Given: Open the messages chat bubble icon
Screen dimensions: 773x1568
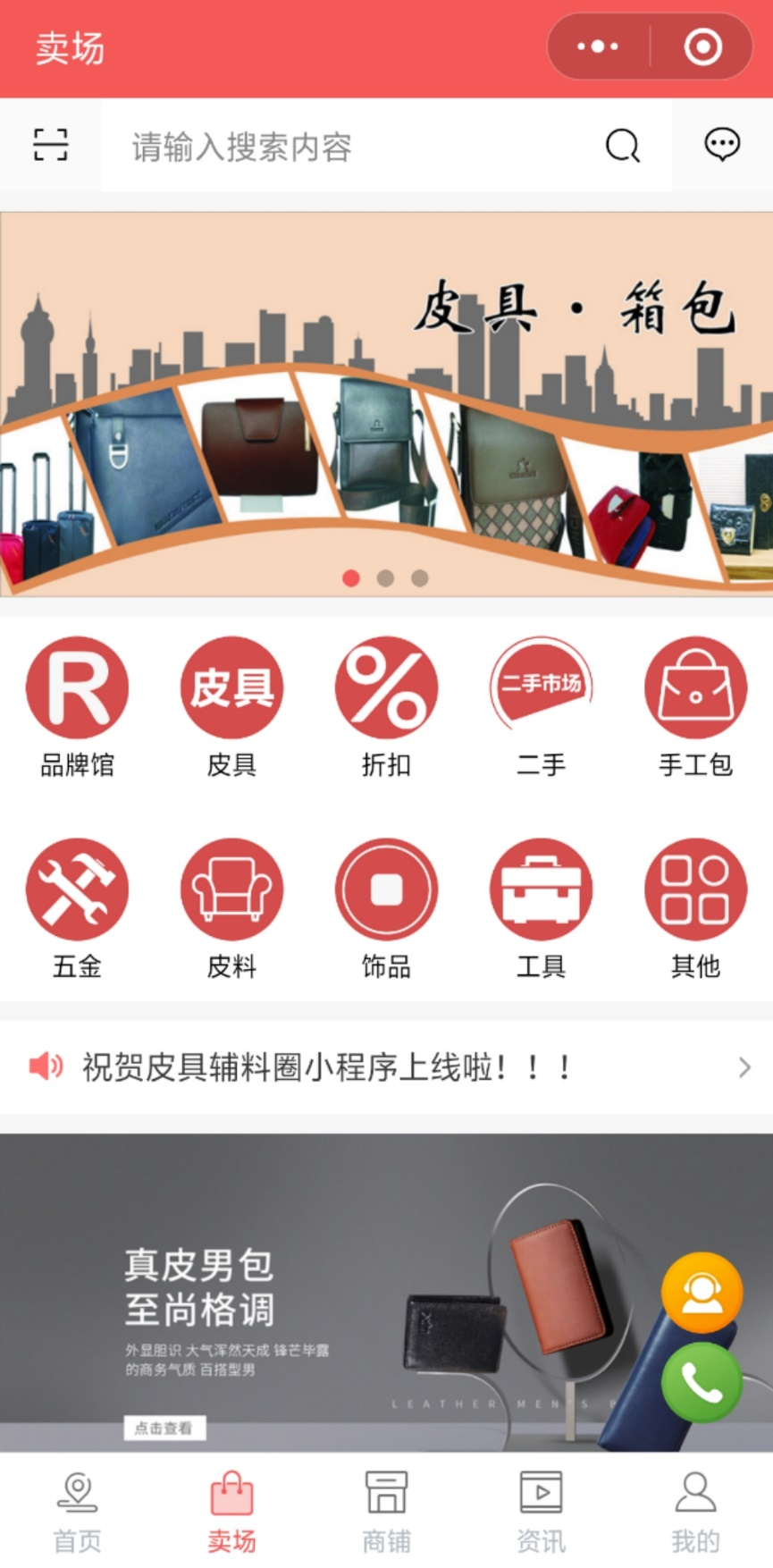Looking at the screenshot, I should point(722,144).
